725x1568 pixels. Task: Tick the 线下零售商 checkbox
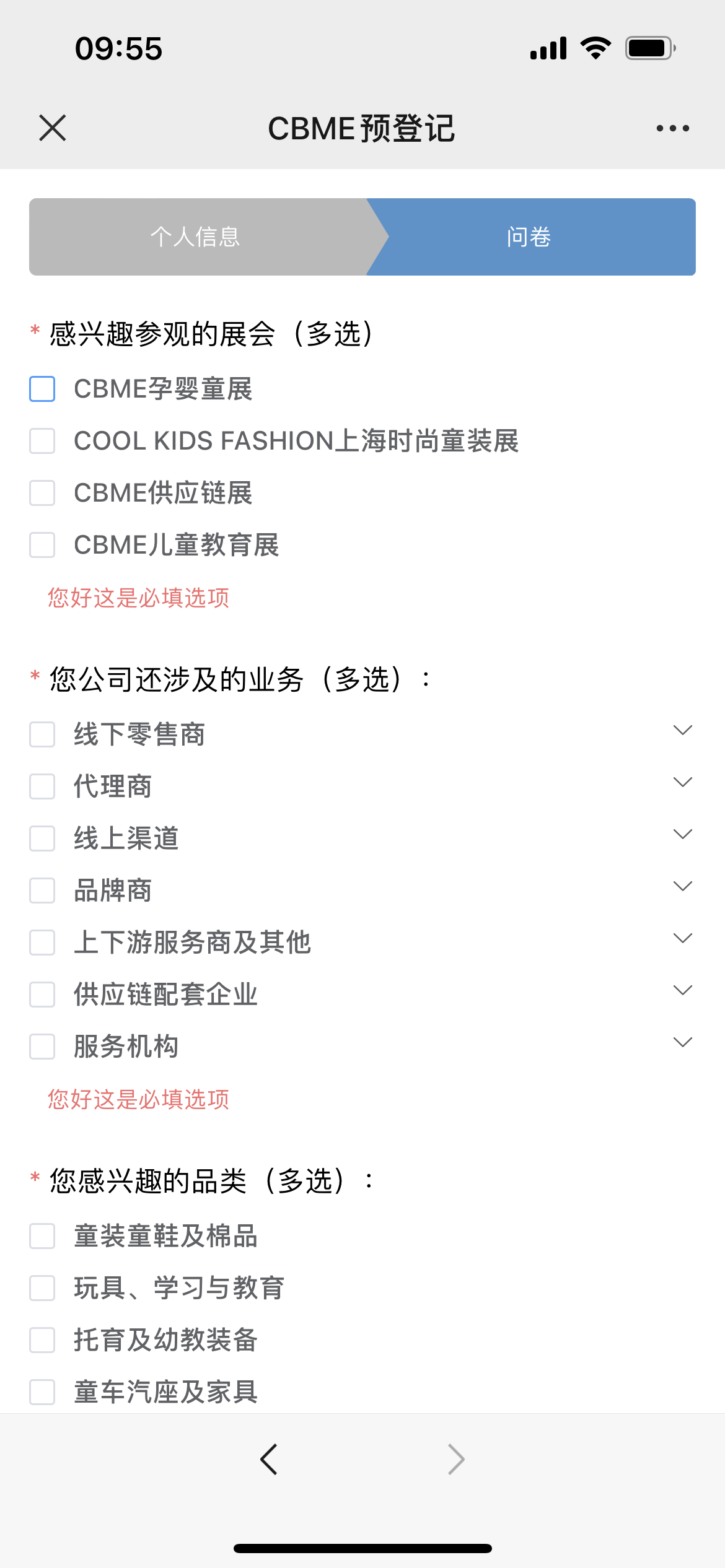point(42,734)
